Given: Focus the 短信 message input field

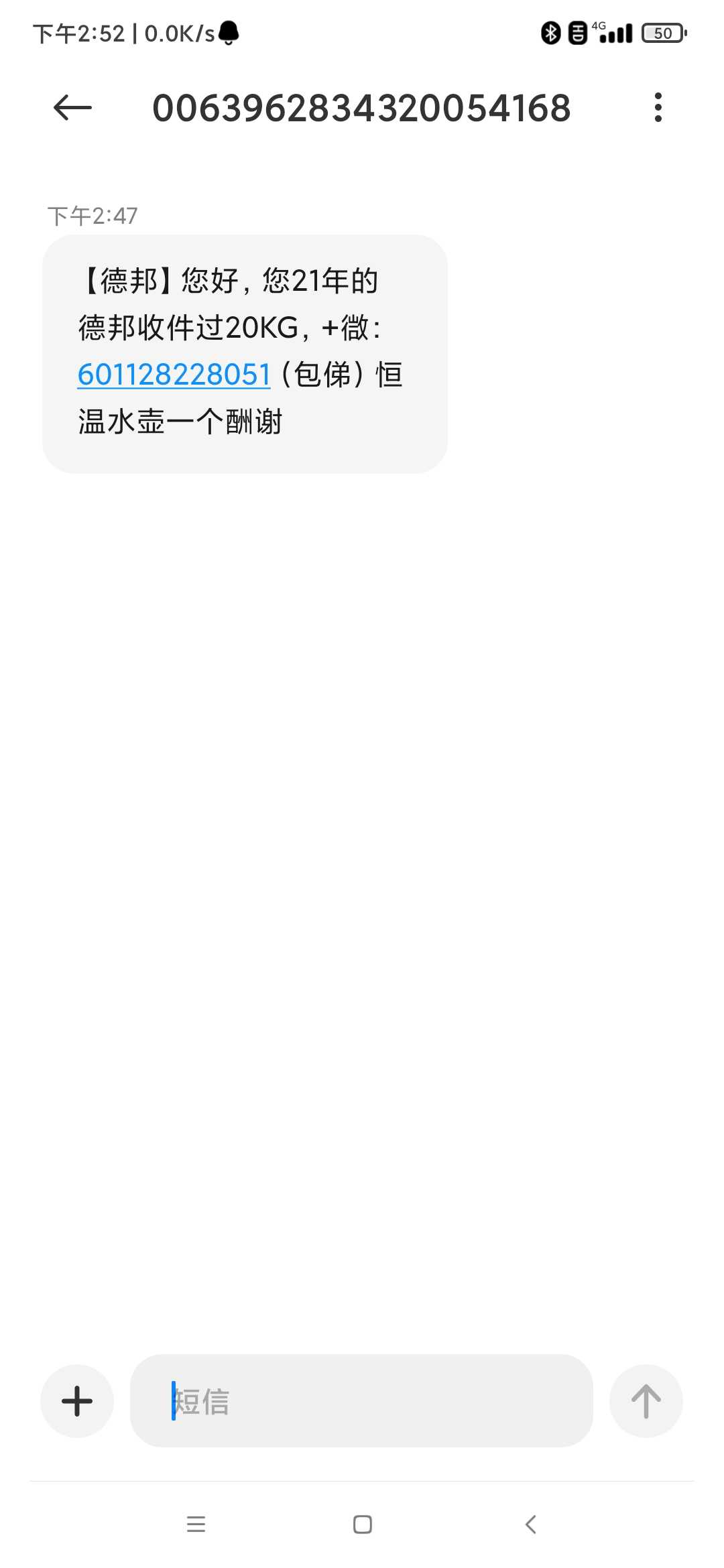Looking at the screenshot, I should (x=361, y=1401).
